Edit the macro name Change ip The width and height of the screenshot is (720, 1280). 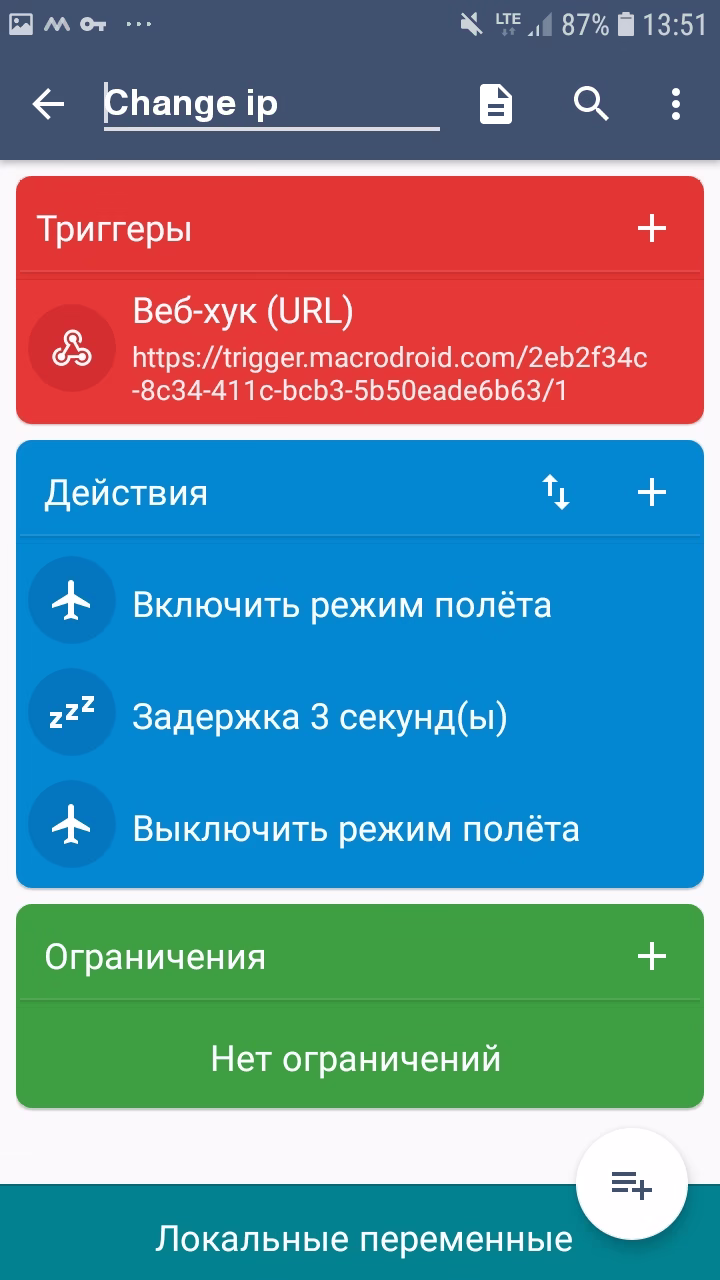tap(270, 104)
